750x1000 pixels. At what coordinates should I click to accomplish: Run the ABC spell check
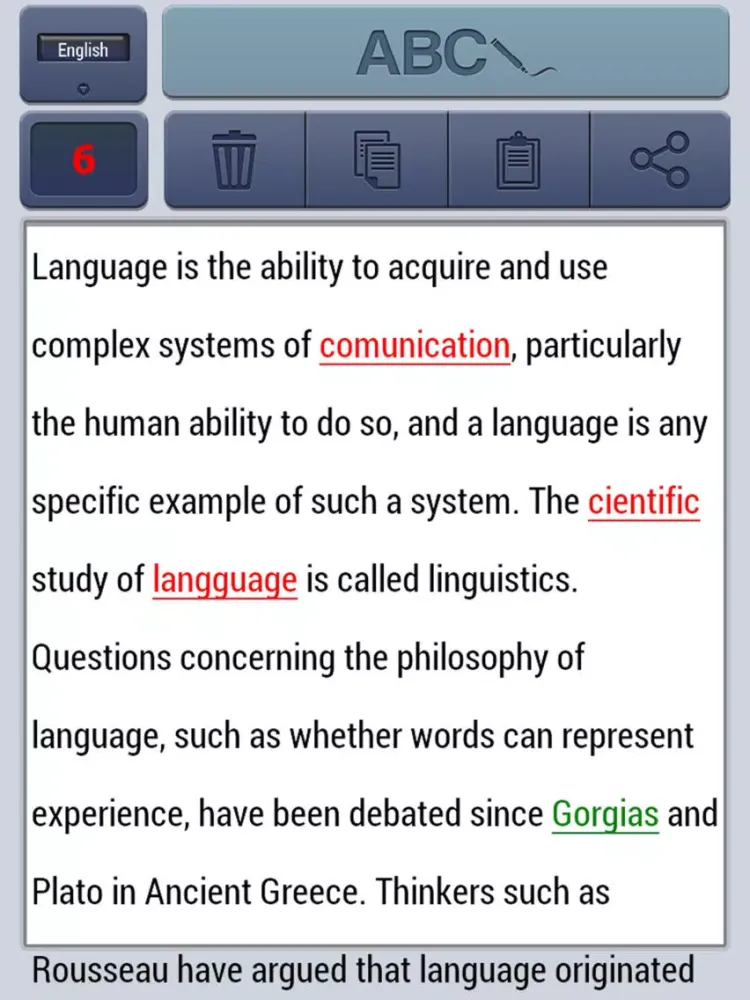445,52
